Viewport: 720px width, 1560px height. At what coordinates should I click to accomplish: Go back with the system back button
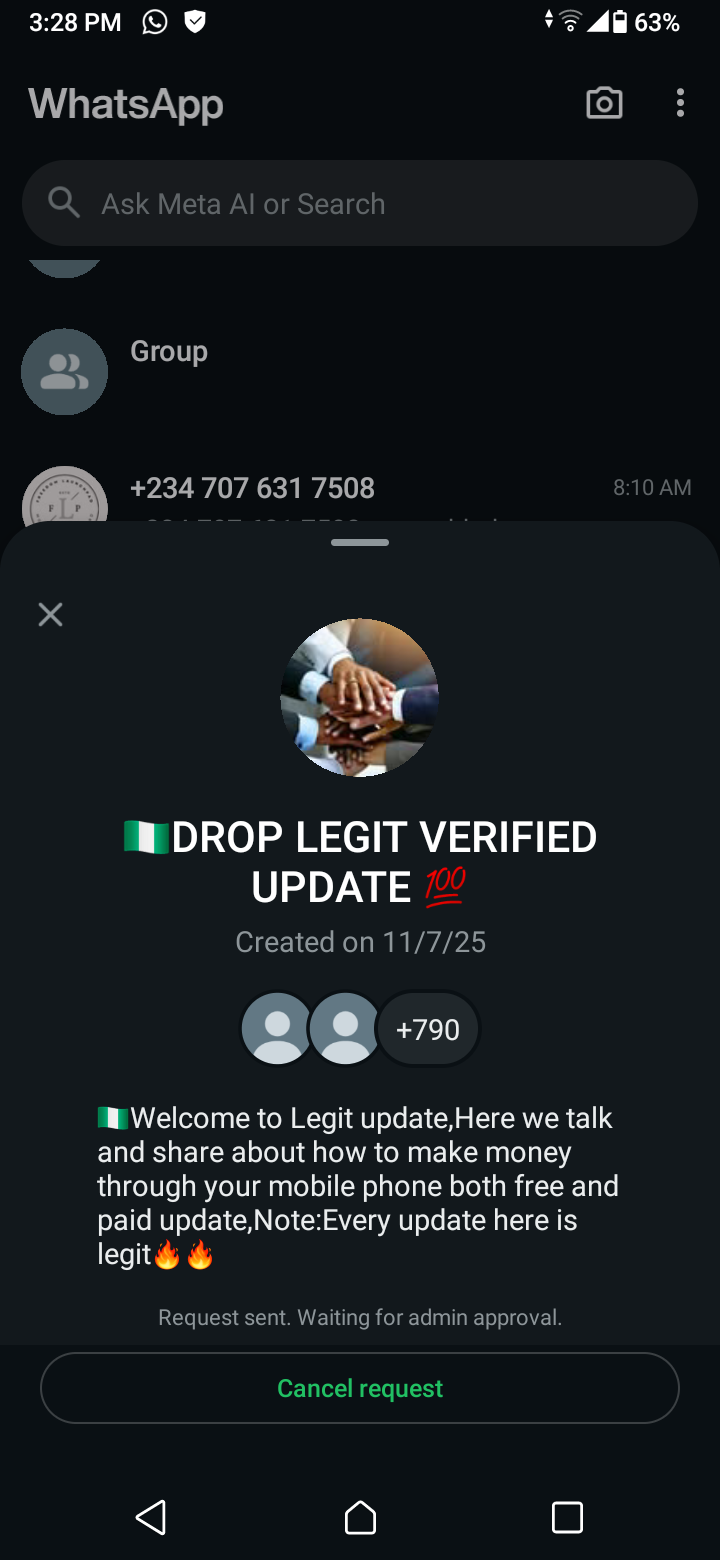tap(151, 1517)
